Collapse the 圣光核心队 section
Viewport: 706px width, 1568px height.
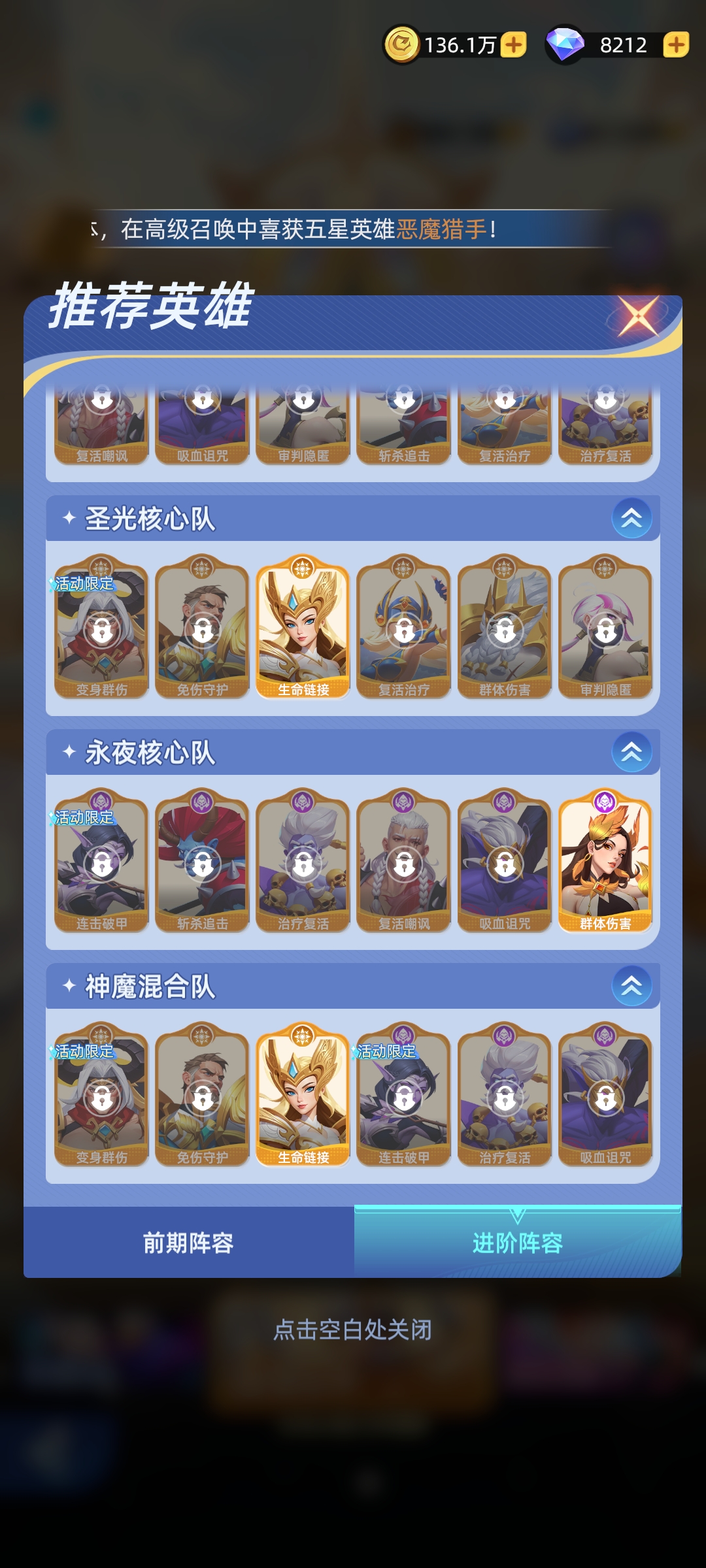tap(631, 519)
